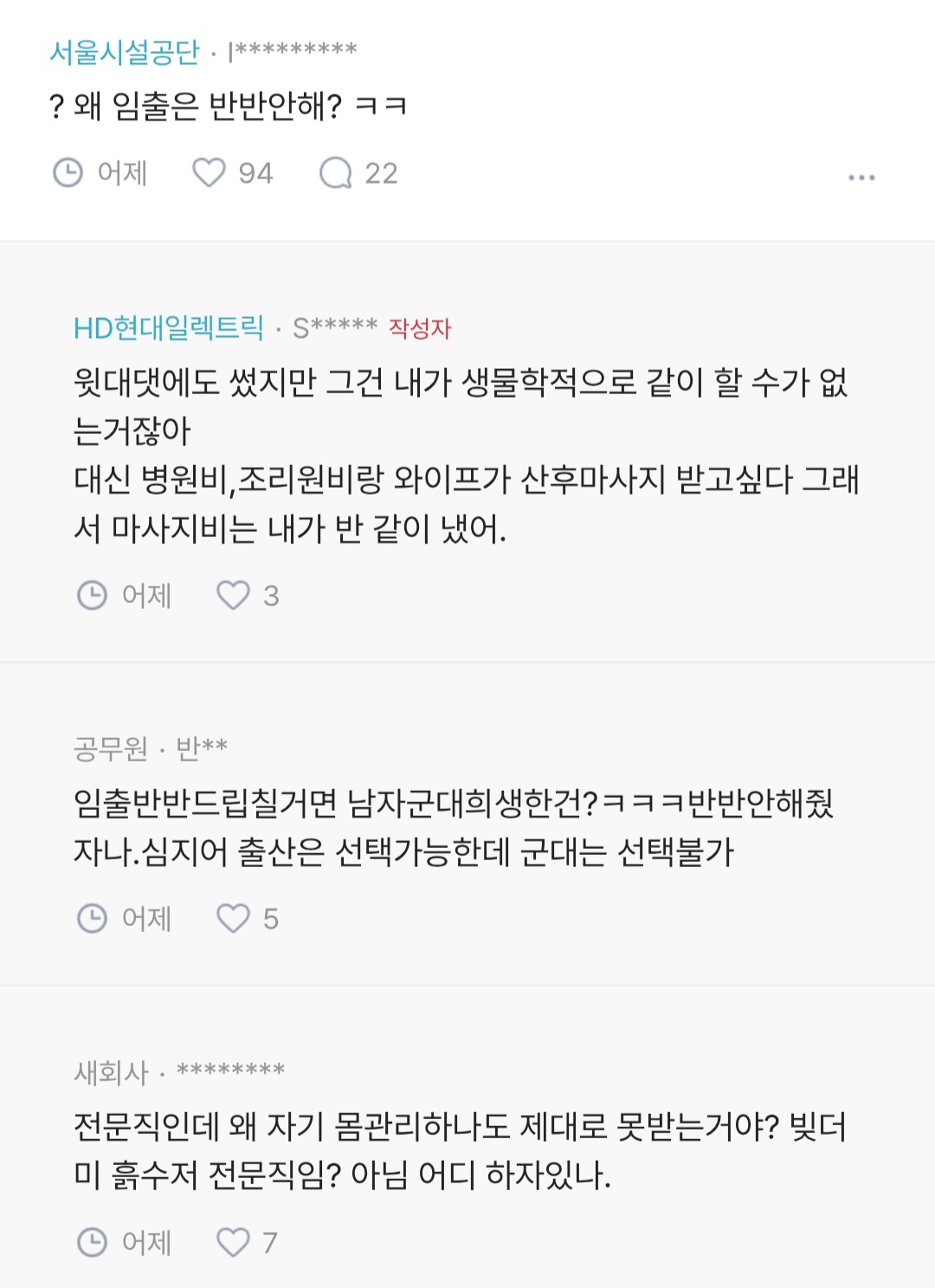Open the three-dot overflow menu on 서울시설공단's comment
Screen dimensions: 935x1288
861,177
